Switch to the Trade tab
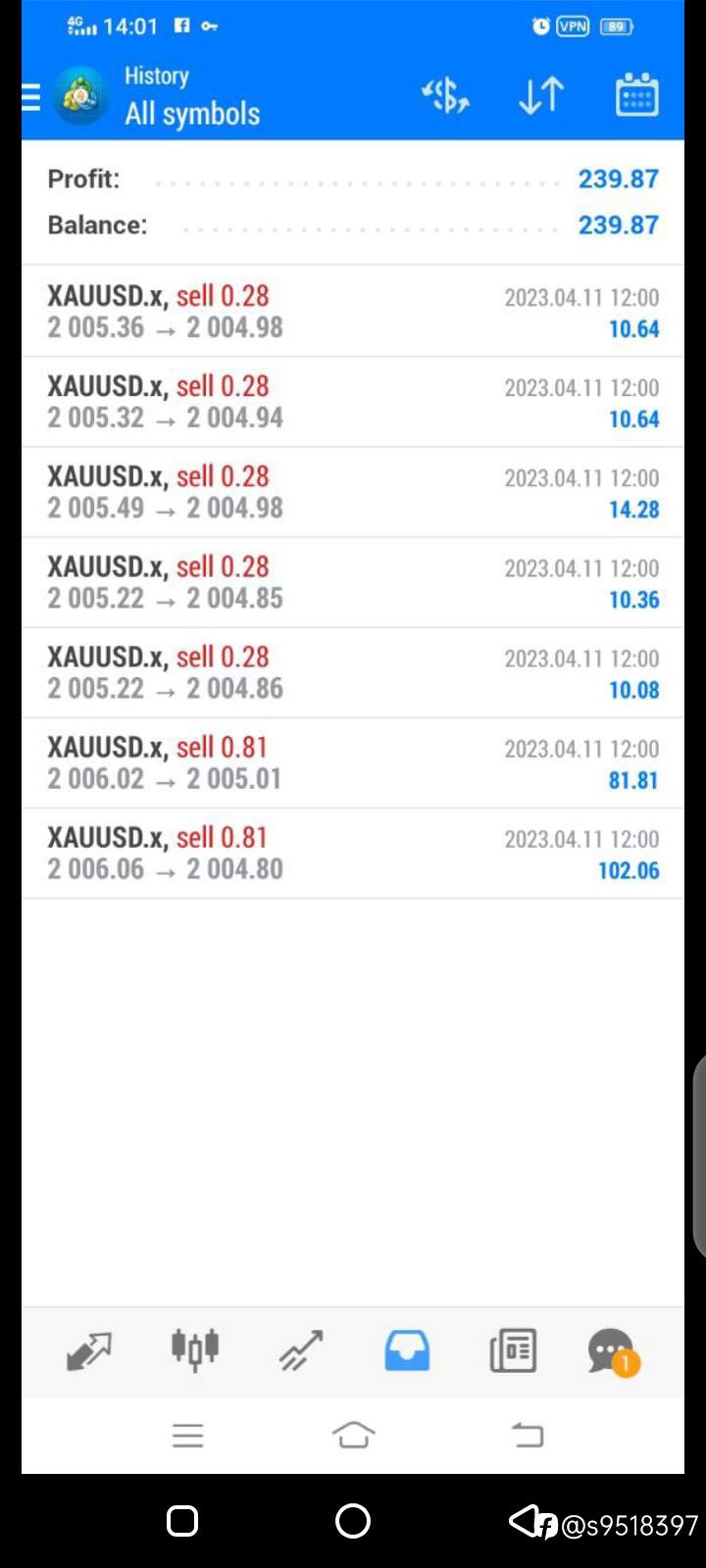Viewport: 706px width, 1568px height. click(301, 1350)
